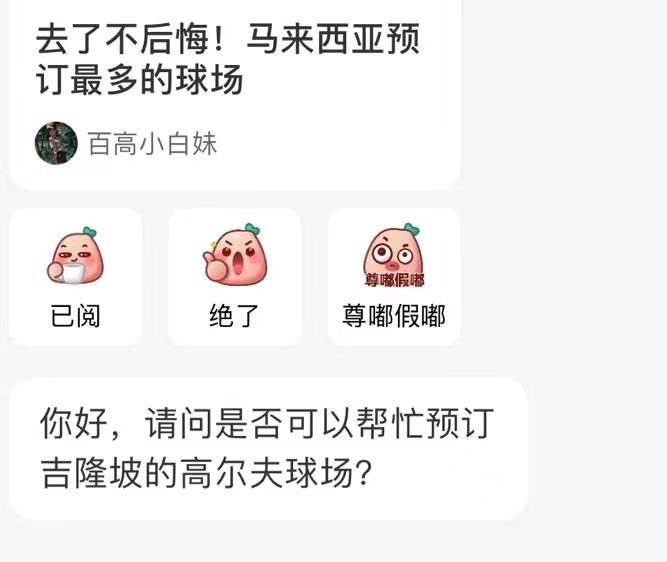The height and width of the screenshot is (562, 667).
Task: Open 百高小白妹's author avatar
Action: [56, 143]
